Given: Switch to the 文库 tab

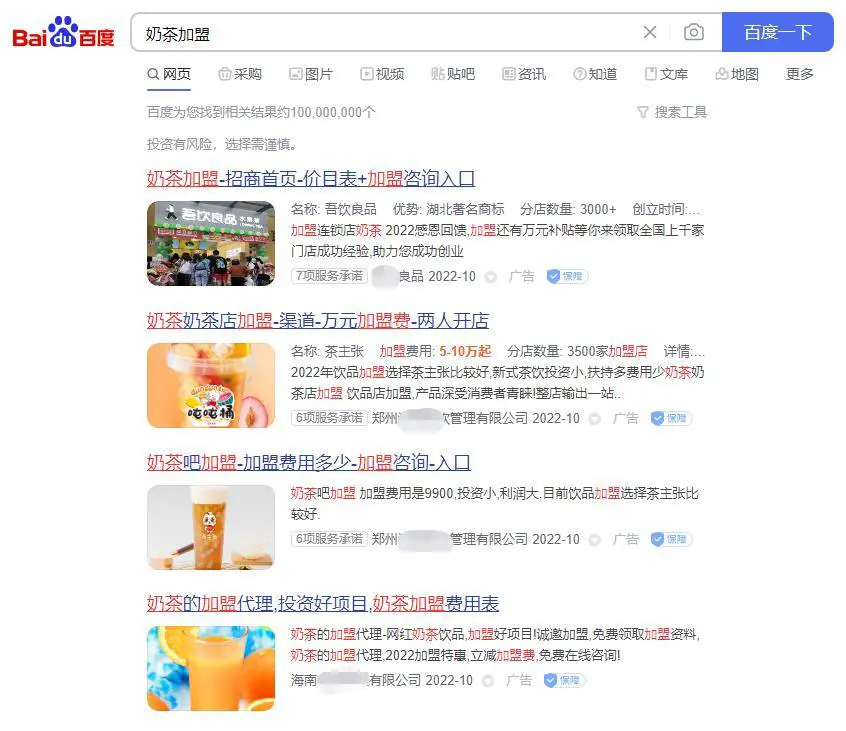Looking at the screenshot, I should (666, 74).
